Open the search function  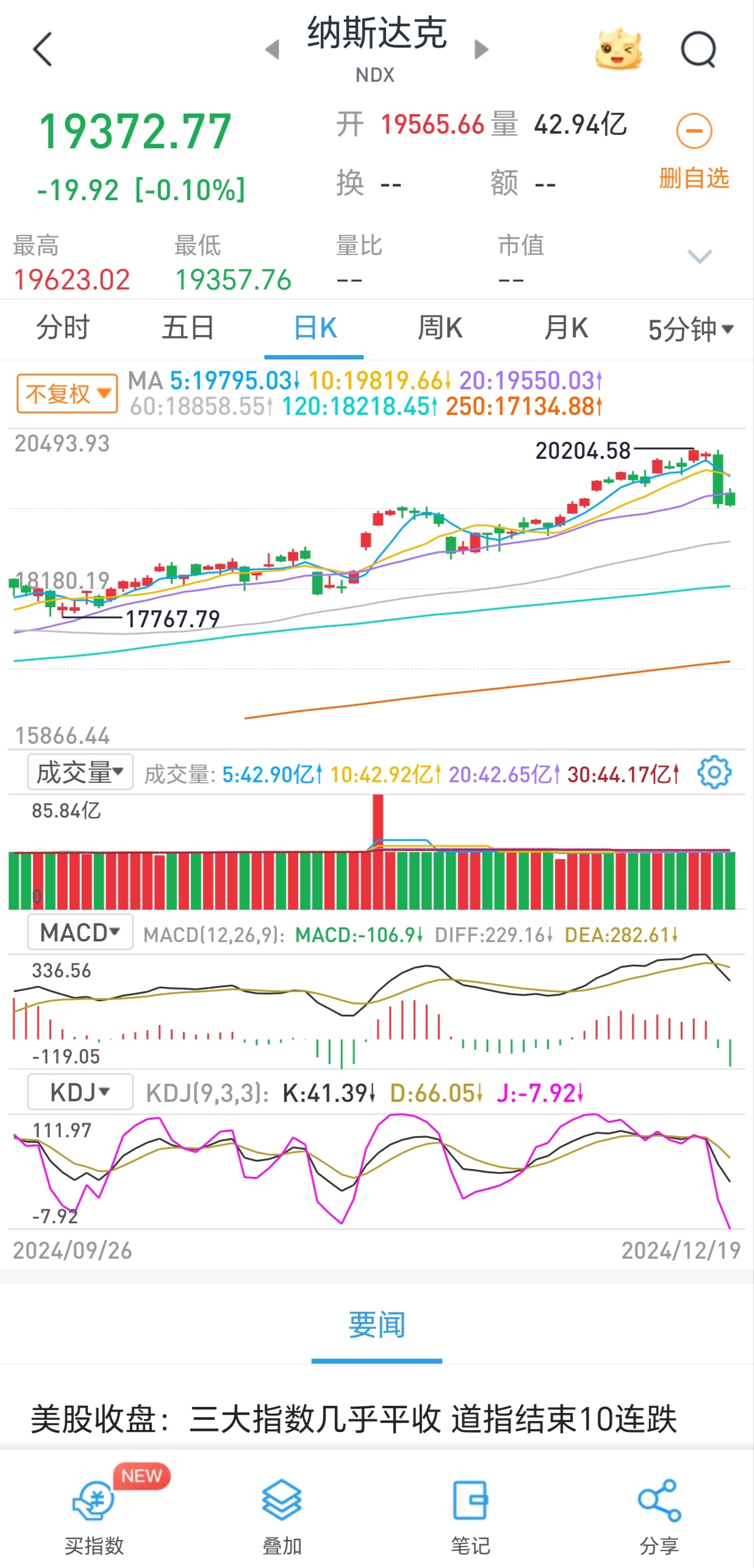699,49
